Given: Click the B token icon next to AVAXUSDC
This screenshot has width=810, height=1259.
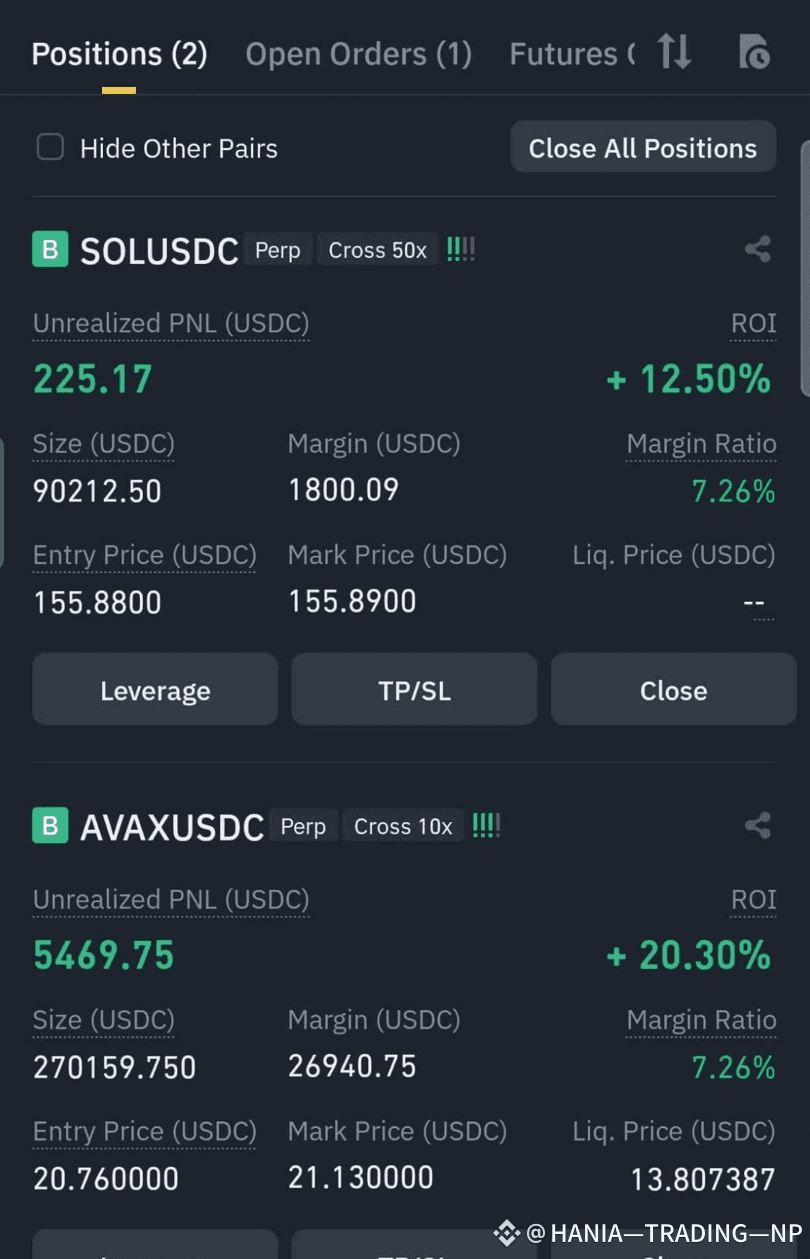Looking at the screenshot, I should [50, 825].
